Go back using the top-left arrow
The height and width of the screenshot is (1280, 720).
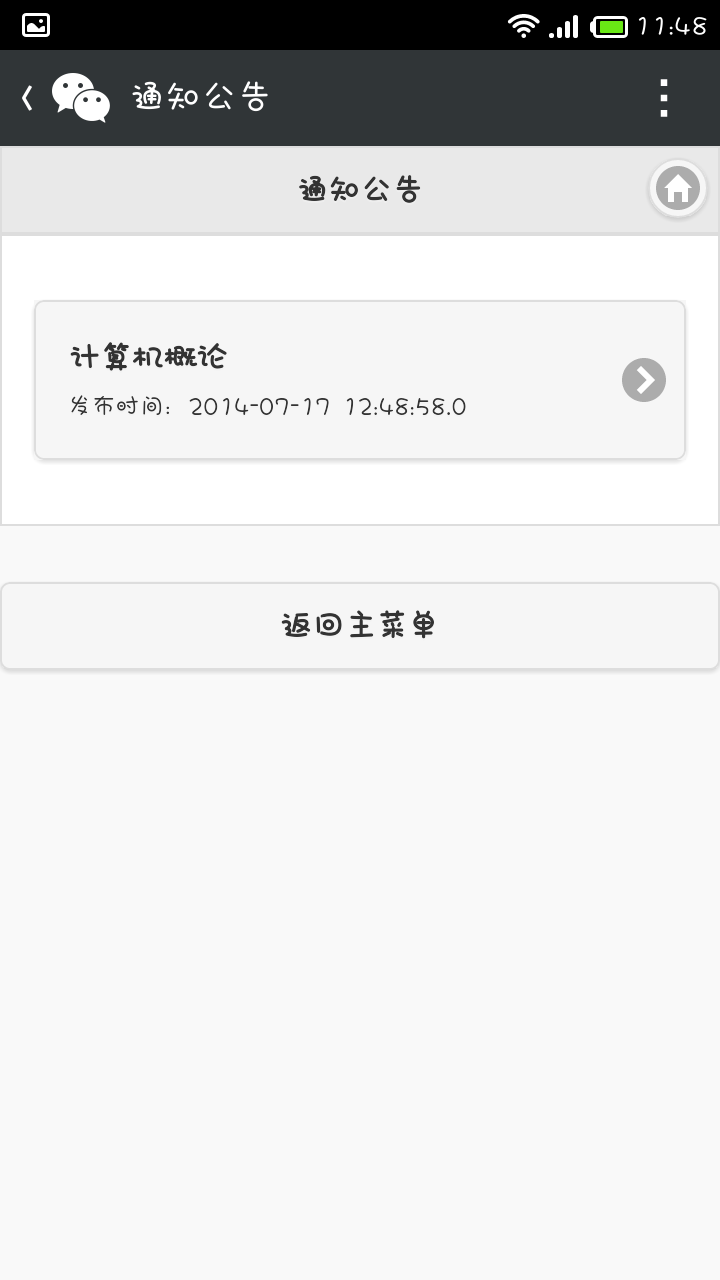click(x=28, y=98)
